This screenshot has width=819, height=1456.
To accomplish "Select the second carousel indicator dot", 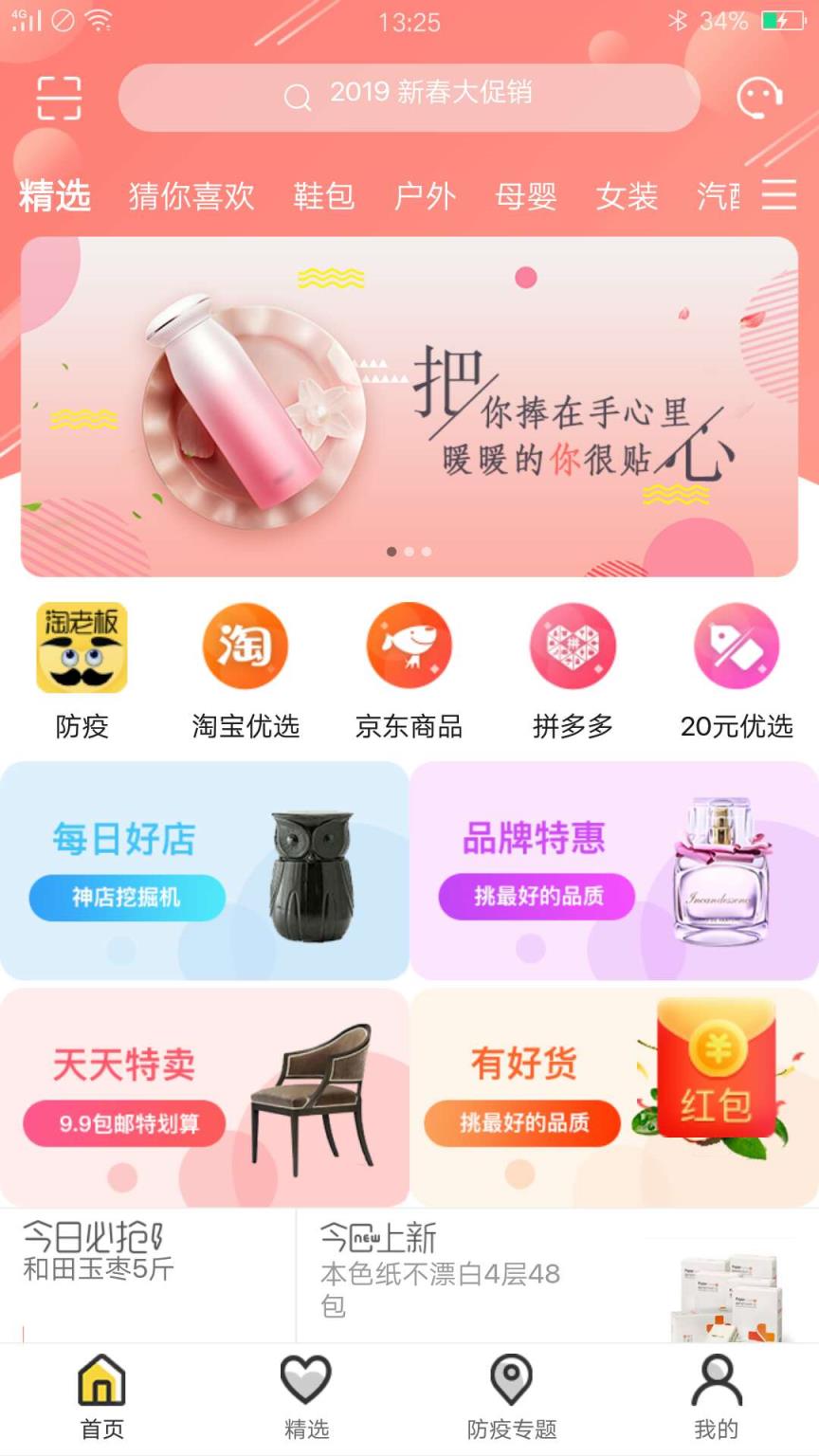I will click(409, 551).
